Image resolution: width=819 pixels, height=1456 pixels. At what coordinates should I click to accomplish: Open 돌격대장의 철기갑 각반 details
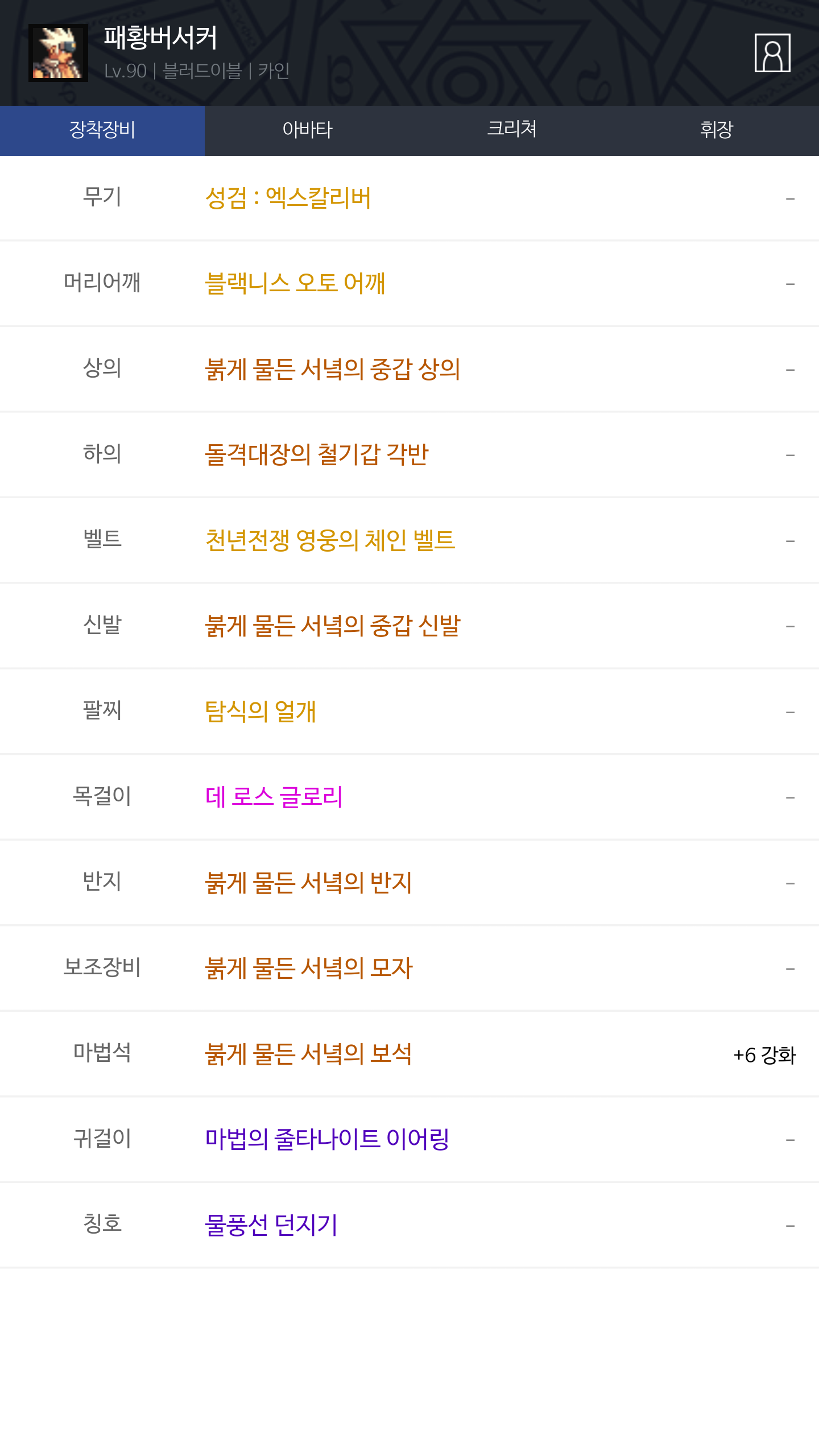(x=317, y=454)
